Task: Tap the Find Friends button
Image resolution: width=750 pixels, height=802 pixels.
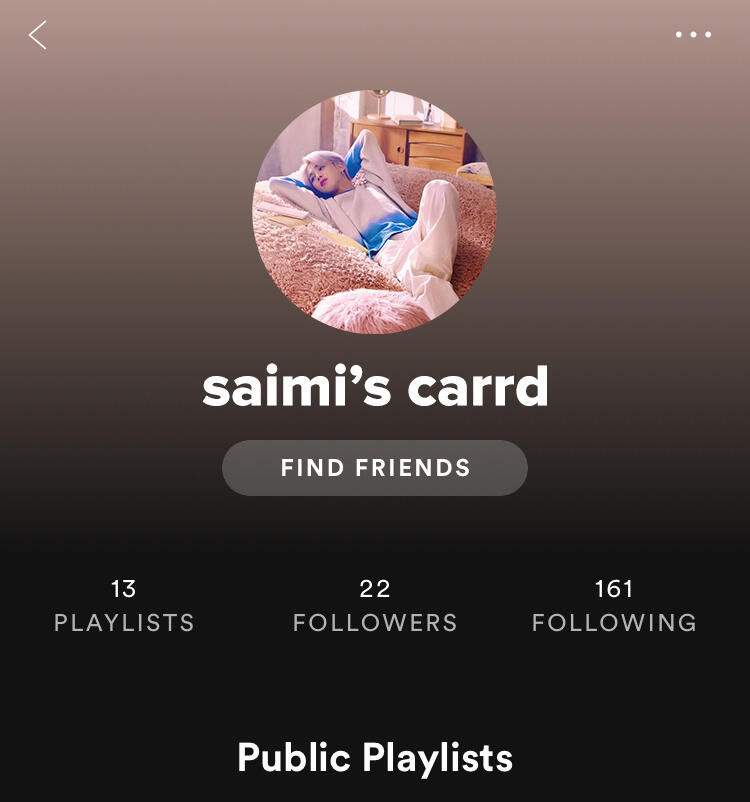Action: tap(375, 468)
